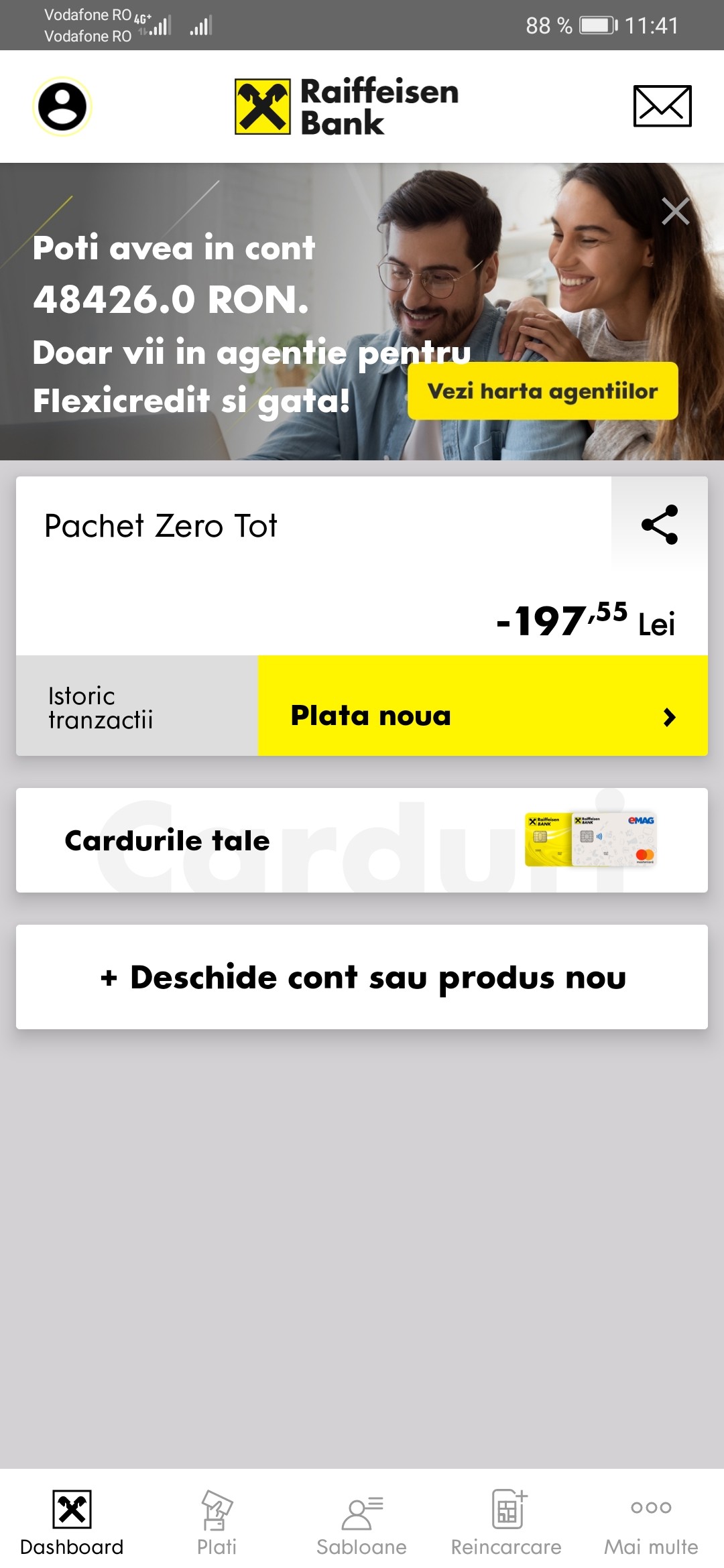Viewport: 724px width, 1568px height.
Task: Tap Vezi harta agentiilor button
Action: tap(542, 391)
